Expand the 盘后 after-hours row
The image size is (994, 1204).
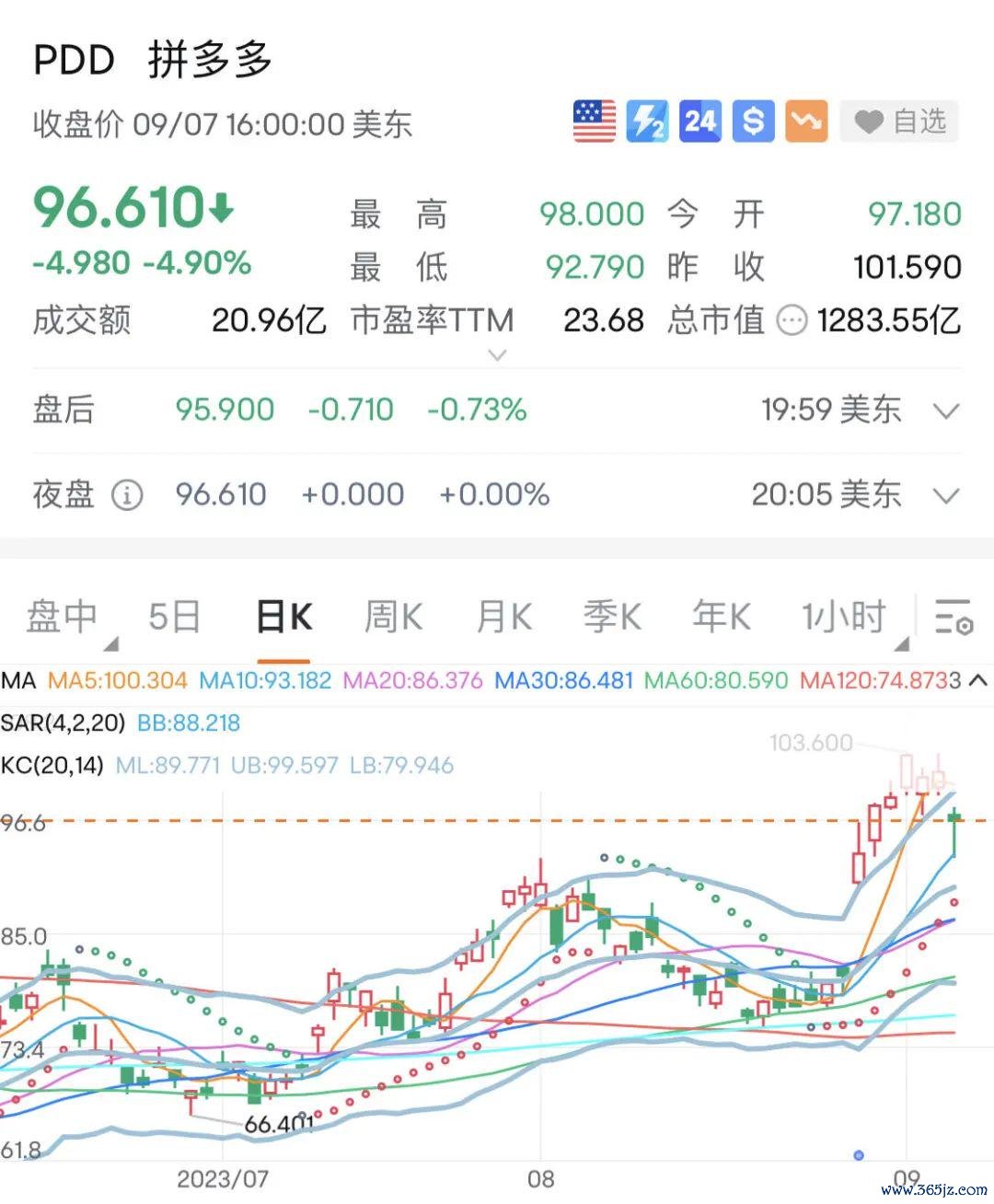point(946,411)
